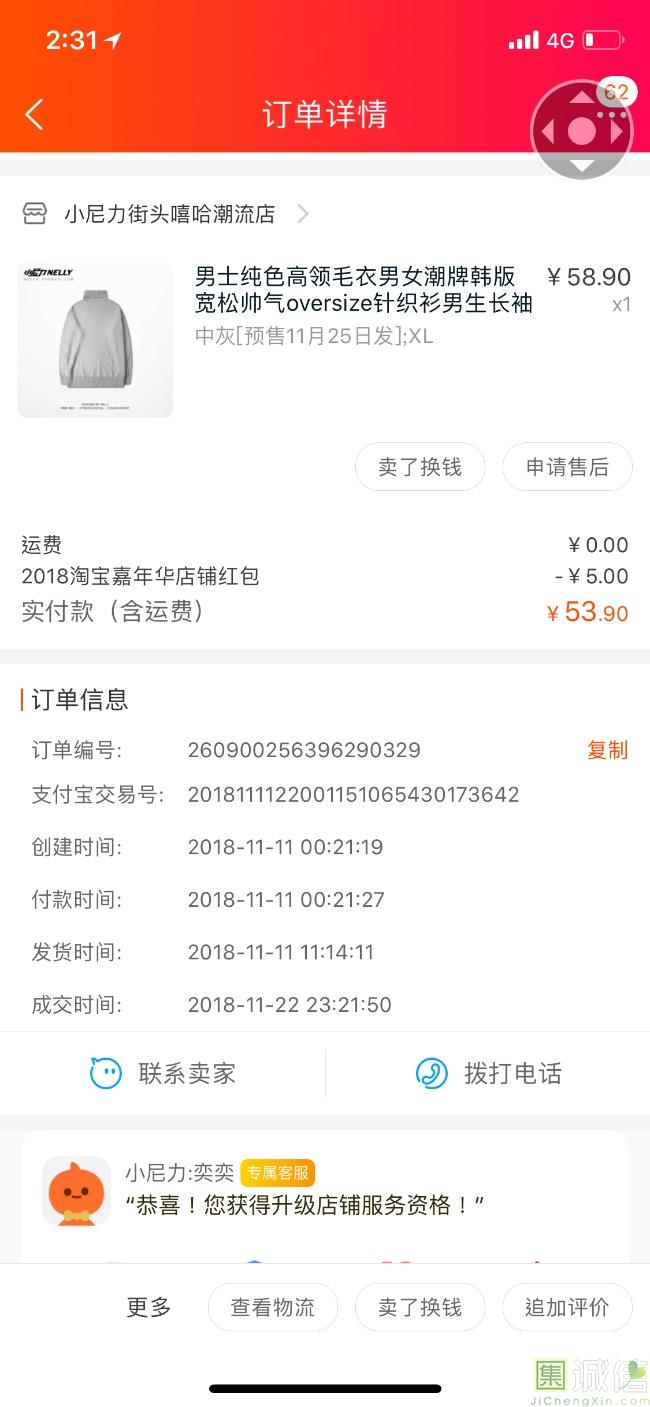Go back from order details
The height and width of the screenshot is (1407, 650).
(x=34, y=114)
